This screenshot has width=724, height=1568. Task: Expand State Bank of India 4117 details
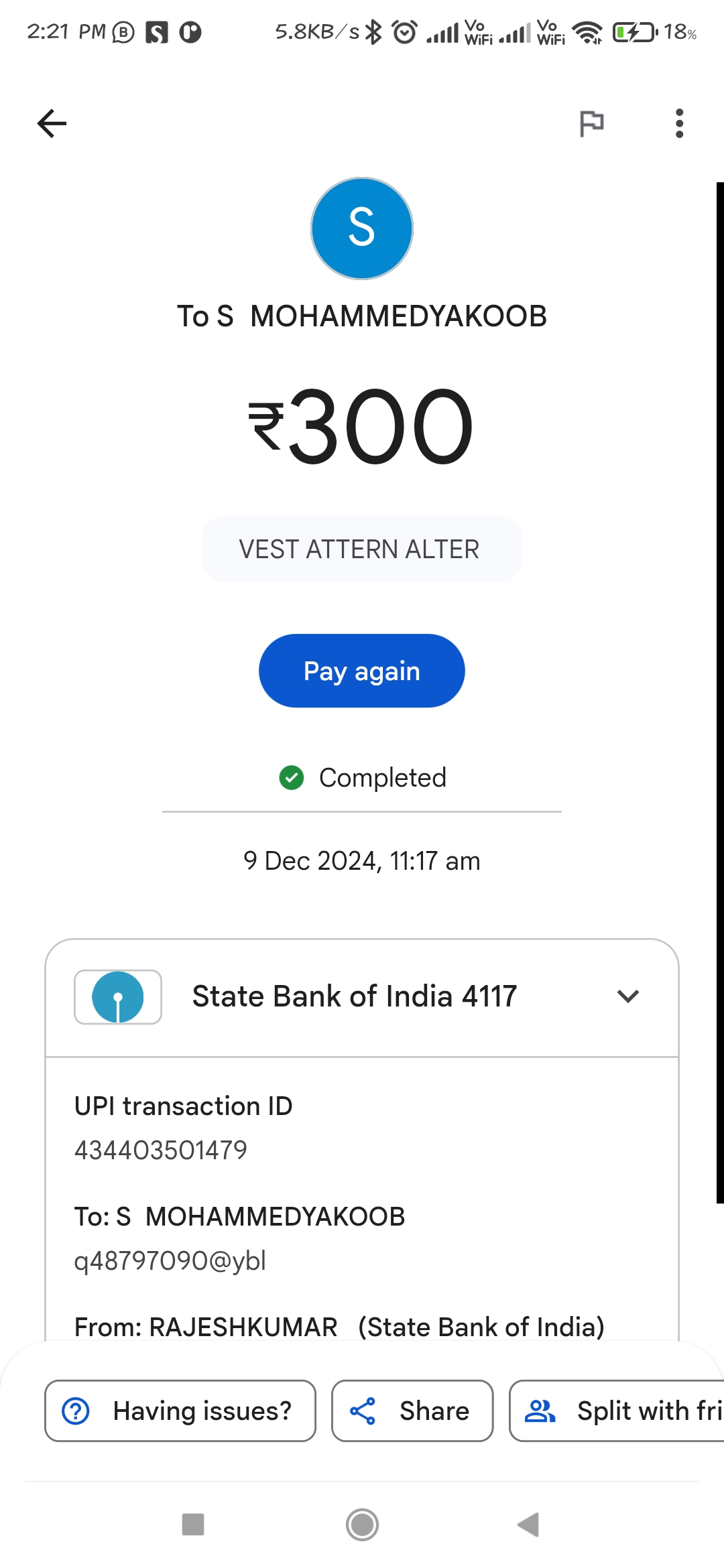[x=362, y=997]
